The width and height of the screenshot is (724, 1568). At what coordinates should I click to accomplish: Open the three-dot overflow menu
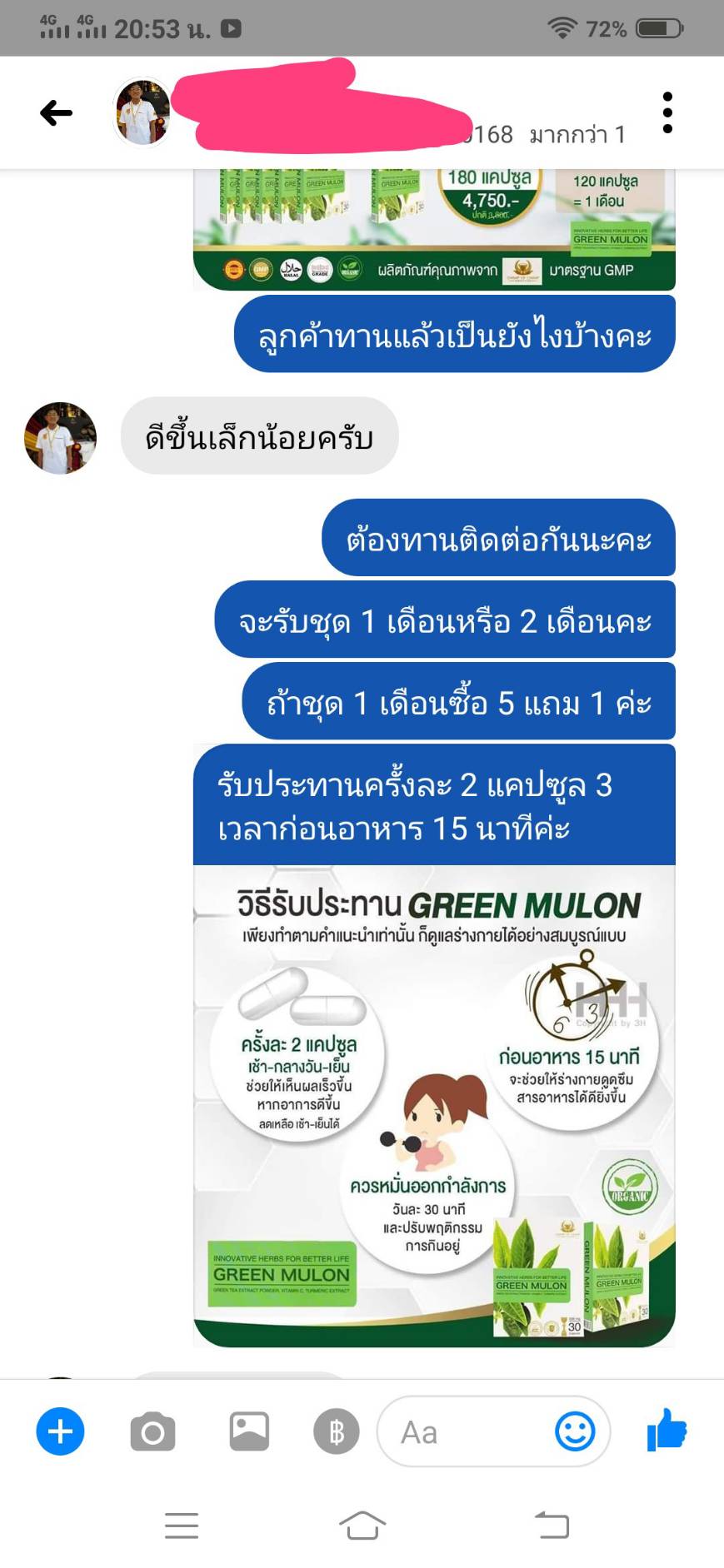click(667, 112)
